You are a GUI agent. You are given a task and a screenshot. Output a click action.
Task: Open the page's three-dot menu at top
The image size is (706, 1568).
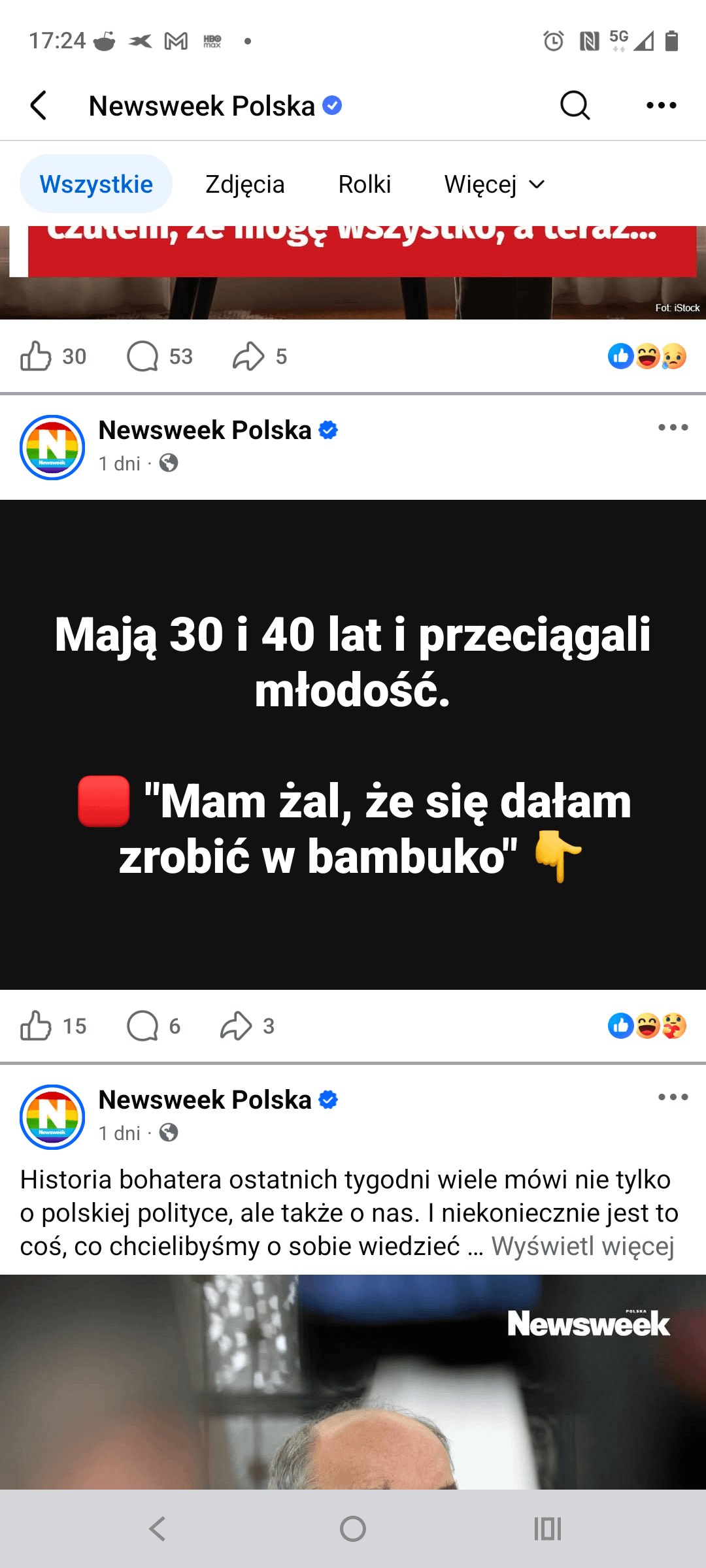coord(661,105)
